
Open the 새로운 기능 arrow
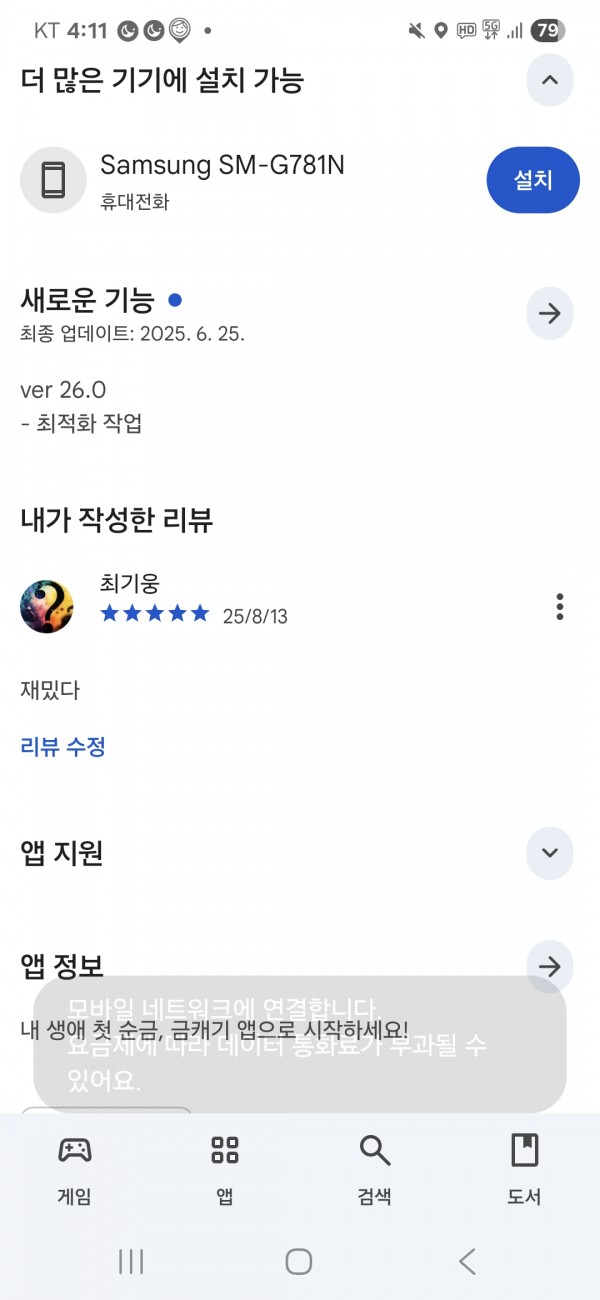point(549,313)
